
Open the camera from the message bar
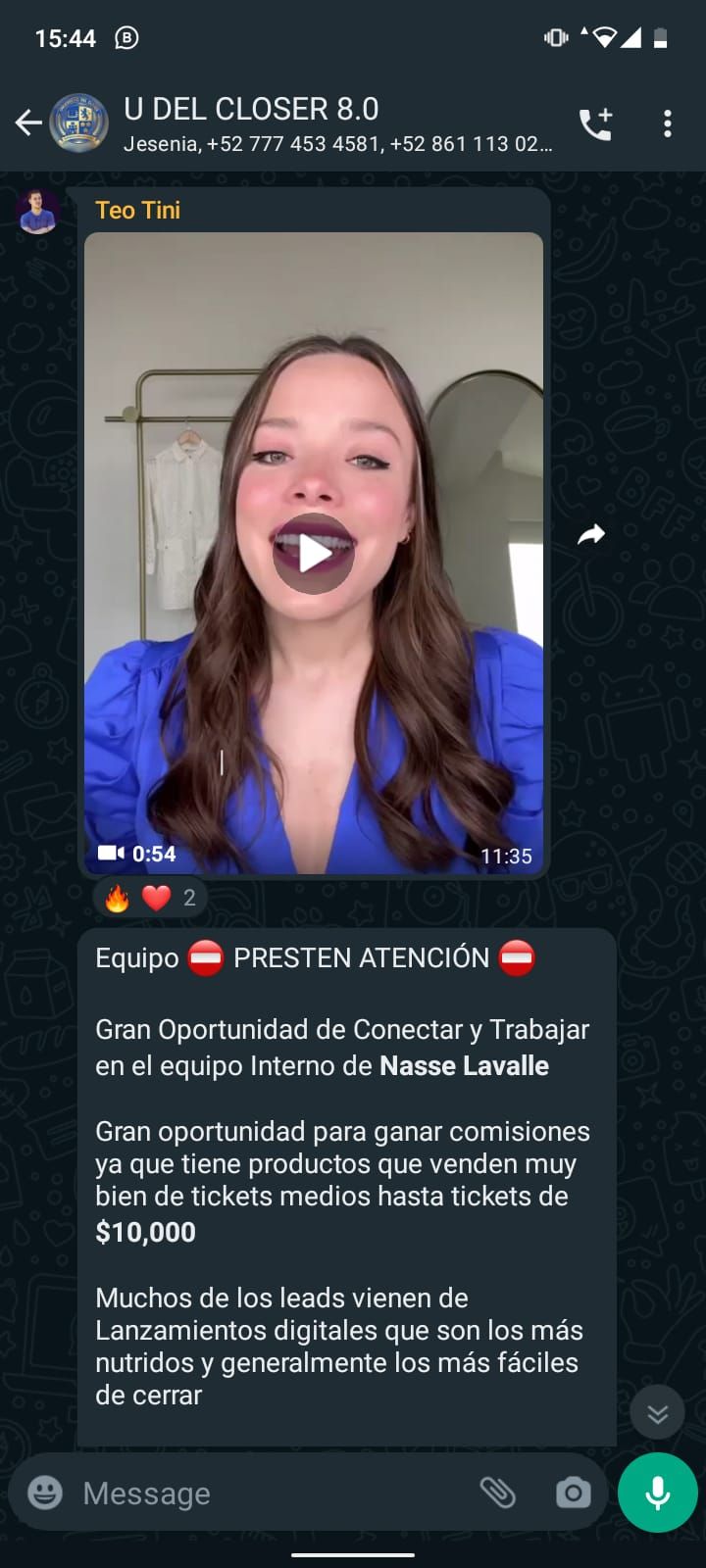click(573, 1493)
